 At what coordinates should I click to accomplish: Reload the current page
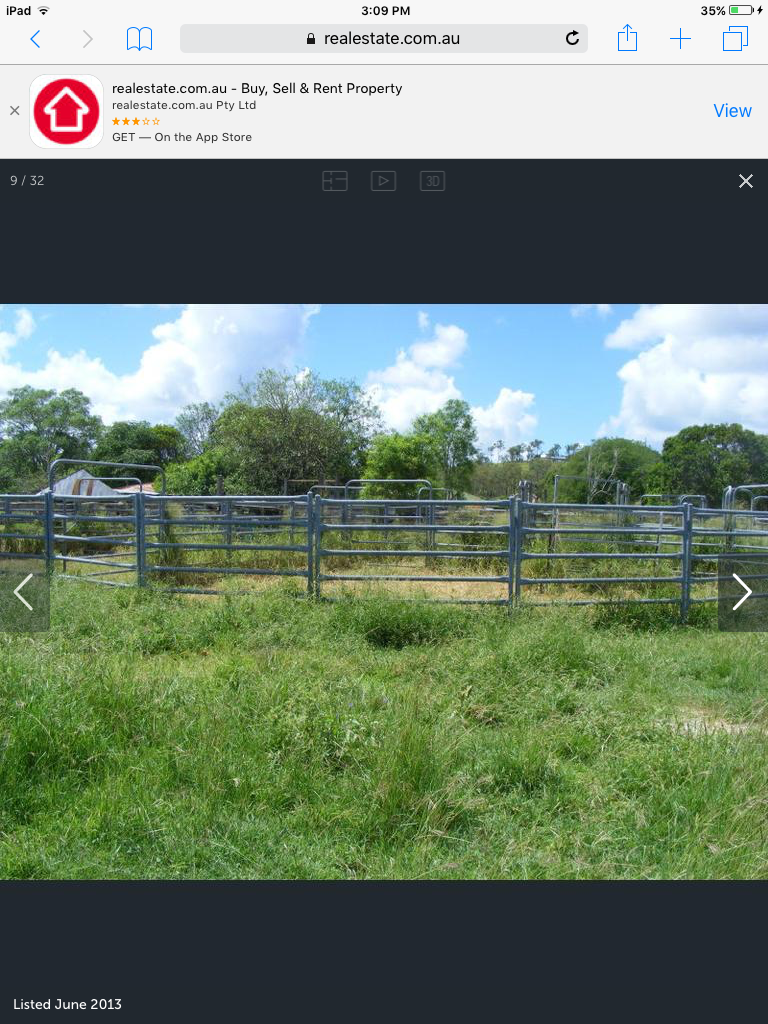point(572,39)
